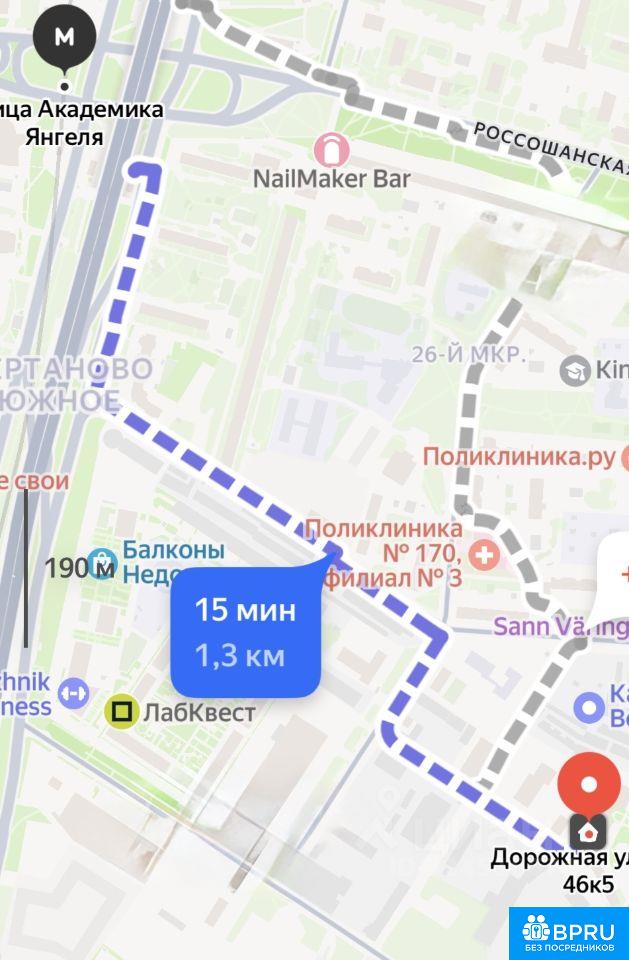Open the NailMaker Bar place marker
Image resolution: width=629 pixels, height=960 pixels.
point(331,151)
